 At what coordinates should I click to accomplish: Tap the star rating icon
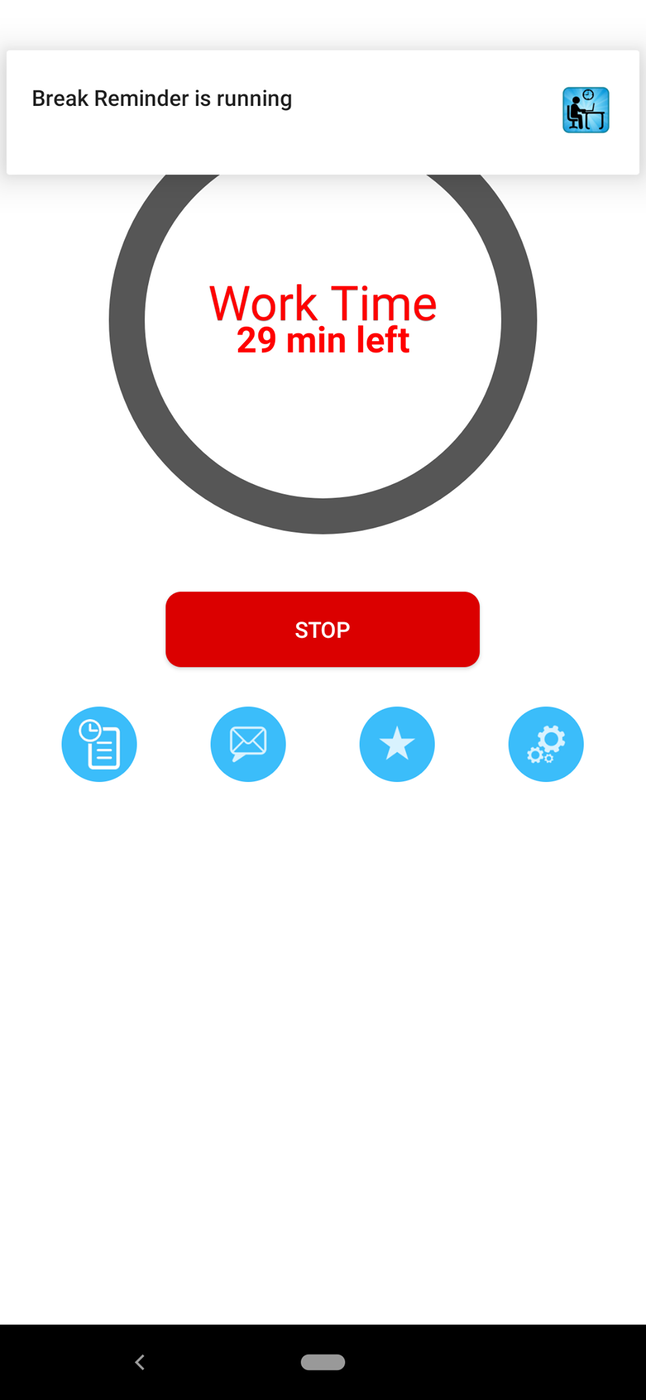(397, 744)
